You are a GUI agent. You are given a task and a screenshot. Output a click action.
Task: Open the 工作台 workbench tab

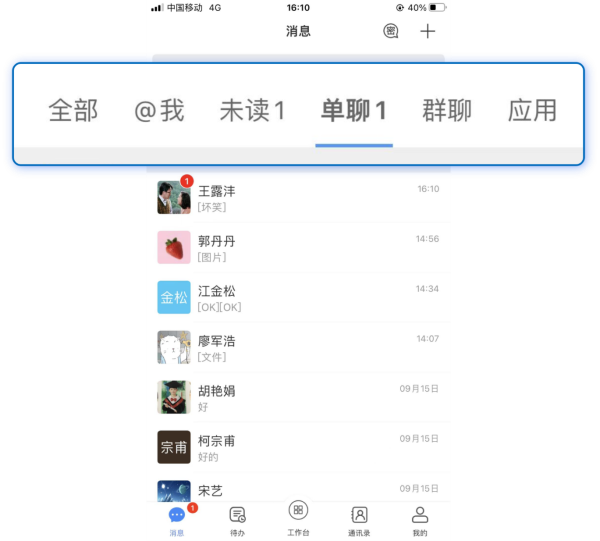tap(298, 518)
